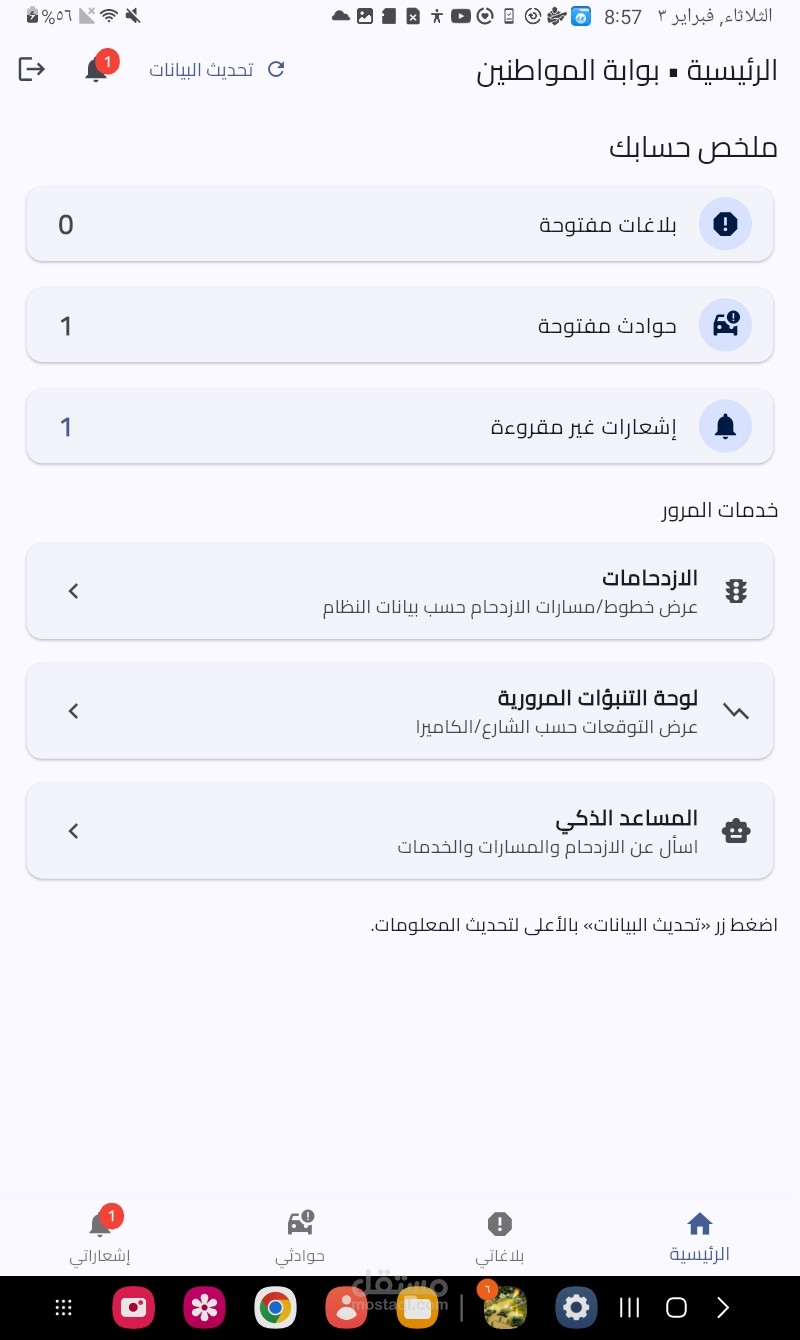The width and height of the screenshot is (800, 1340).
Task: Open the إشعارات غير مقروءة card
Action: (x=400, y=427)
